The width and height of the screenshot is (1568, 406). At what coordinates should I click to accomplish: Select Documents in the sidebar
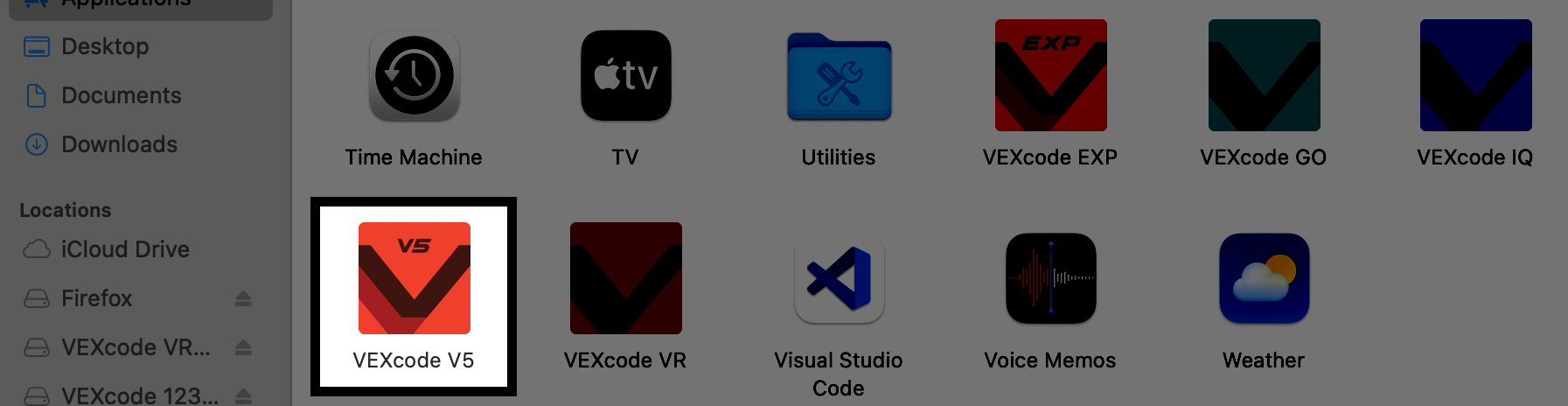(x=121, y=95)
